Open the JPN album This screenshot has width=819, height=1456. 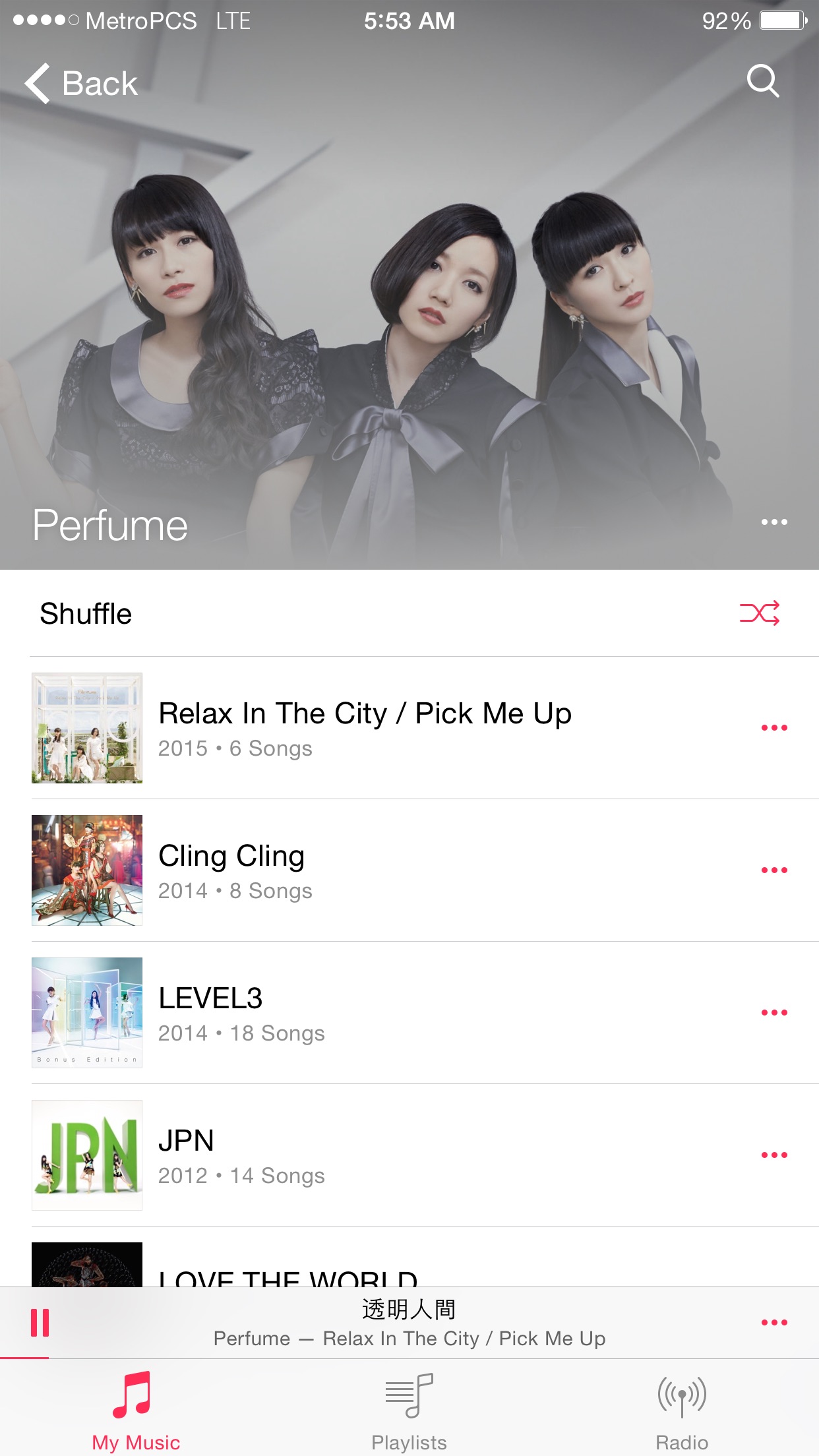click(187, 1155)
